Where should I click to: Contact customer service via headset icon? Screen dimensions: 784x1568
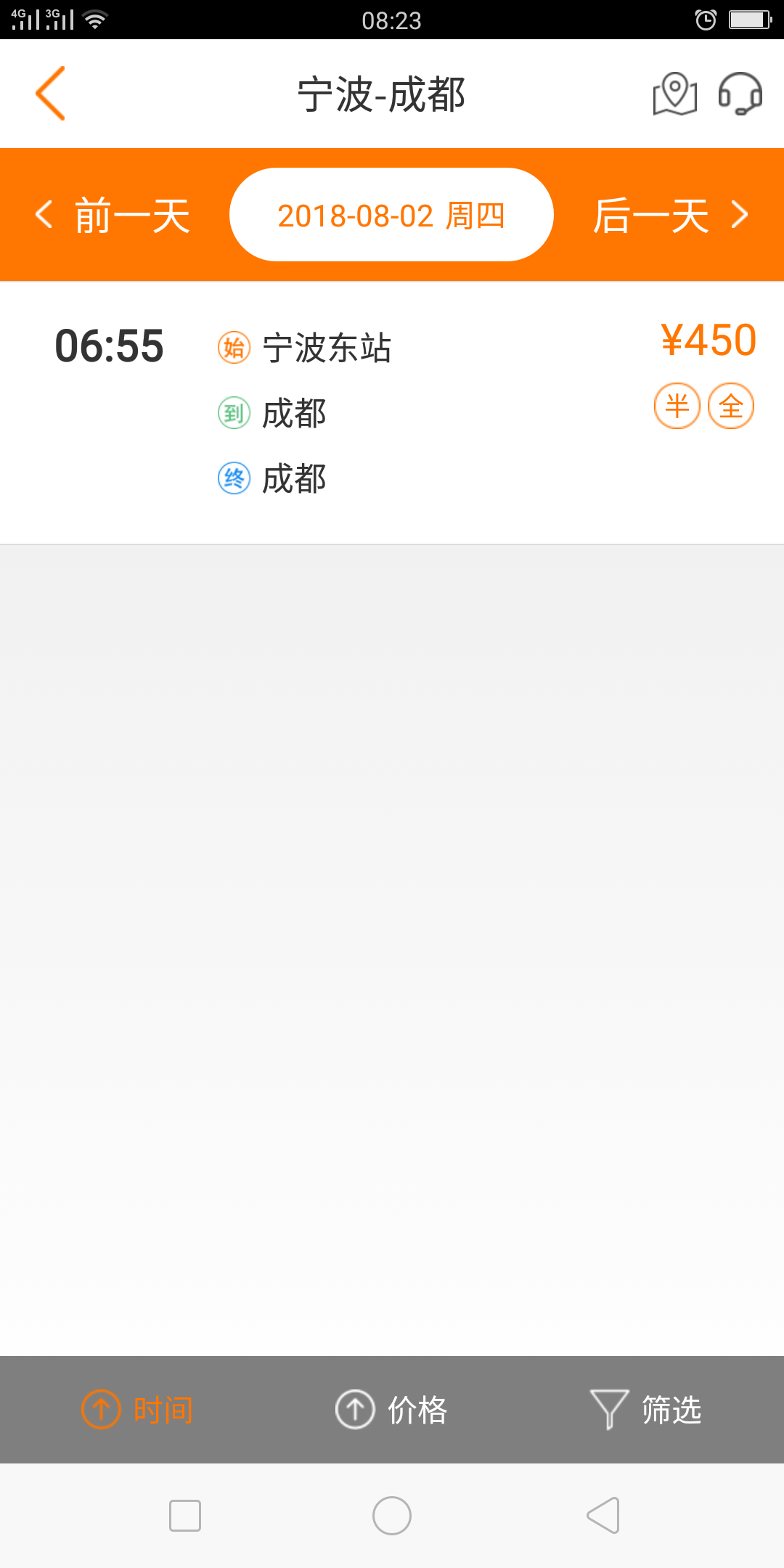coord(740,94)
